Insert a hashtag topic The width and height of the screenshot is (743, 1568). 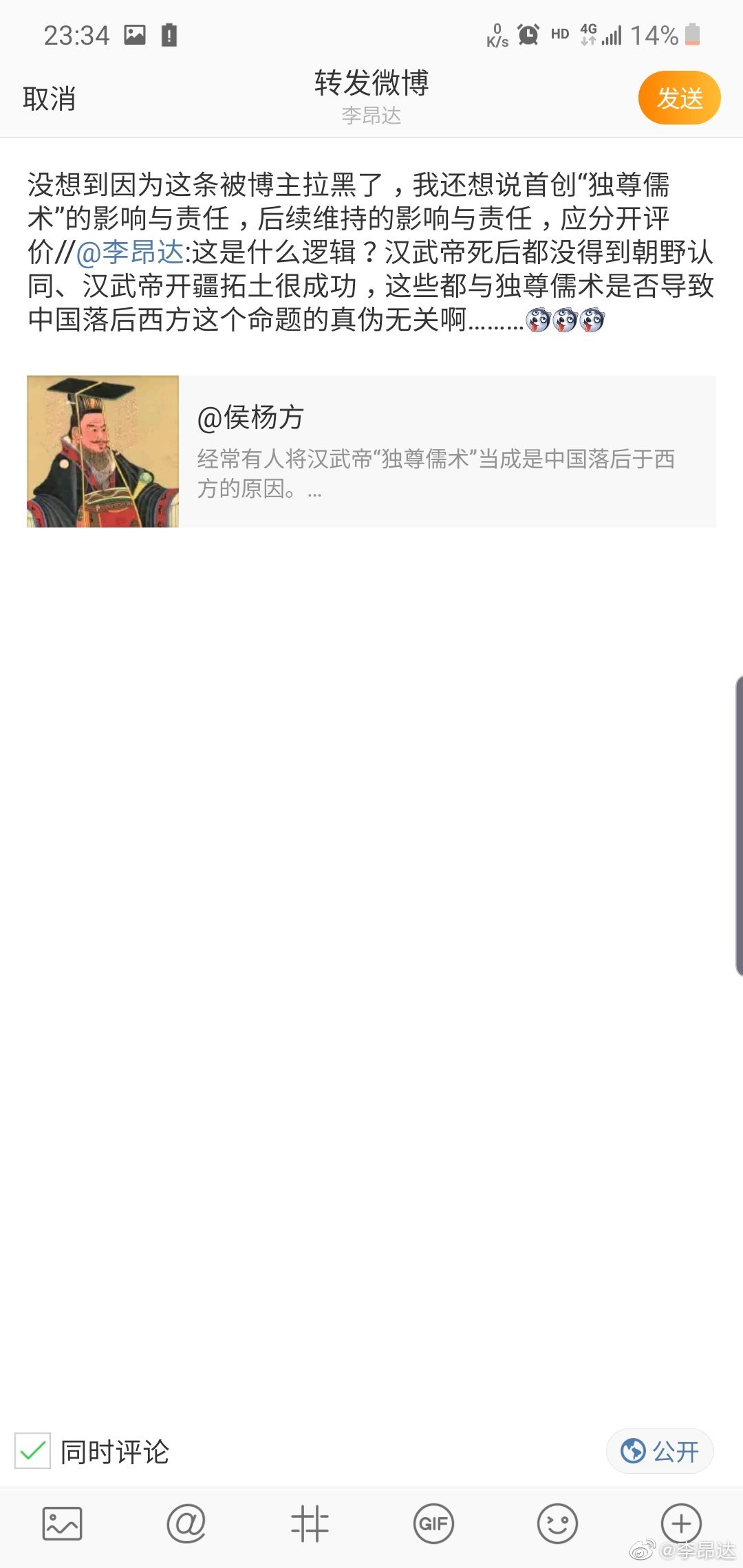(310, 1524)
